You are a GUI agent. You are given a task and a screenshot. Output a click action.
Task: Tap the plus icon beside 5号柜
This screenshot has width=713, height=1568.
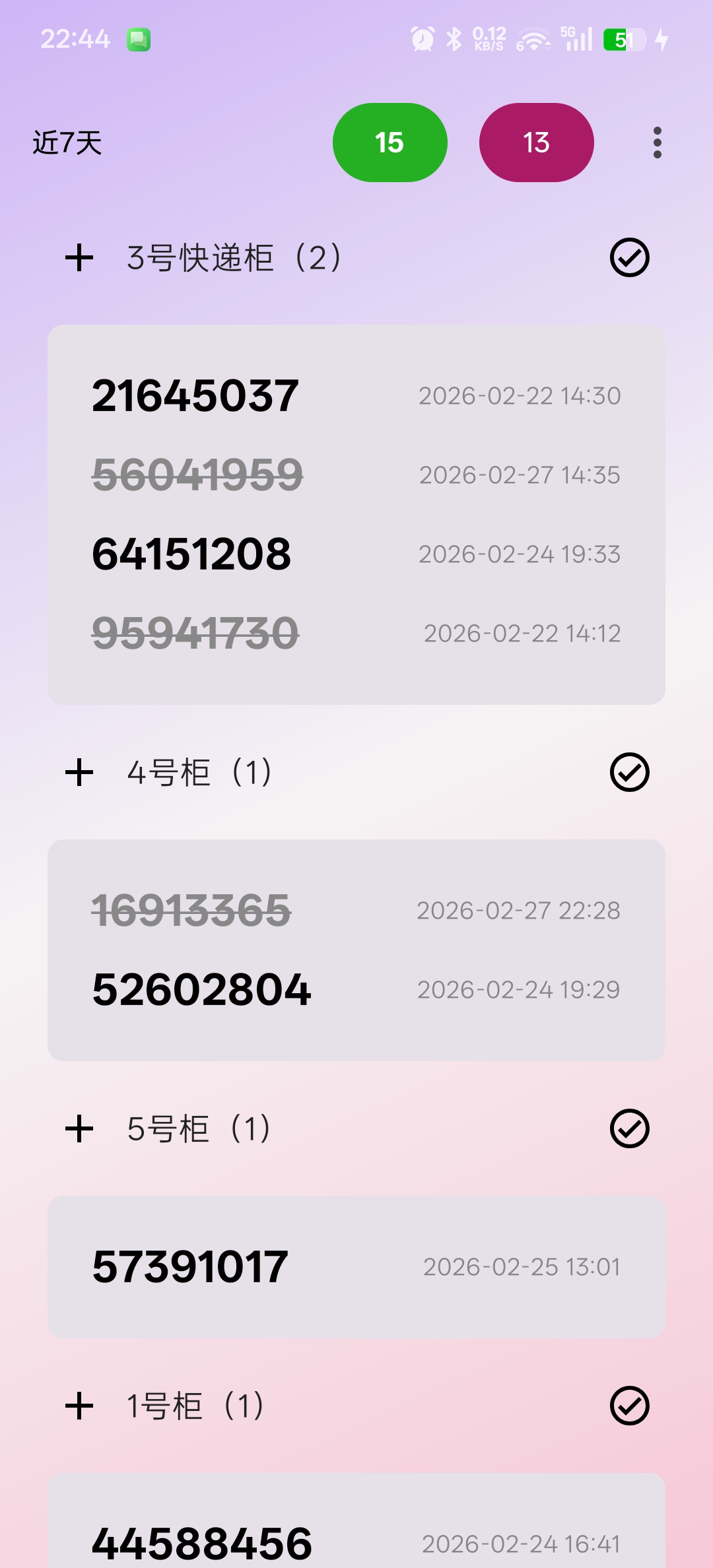[79, 1128]
